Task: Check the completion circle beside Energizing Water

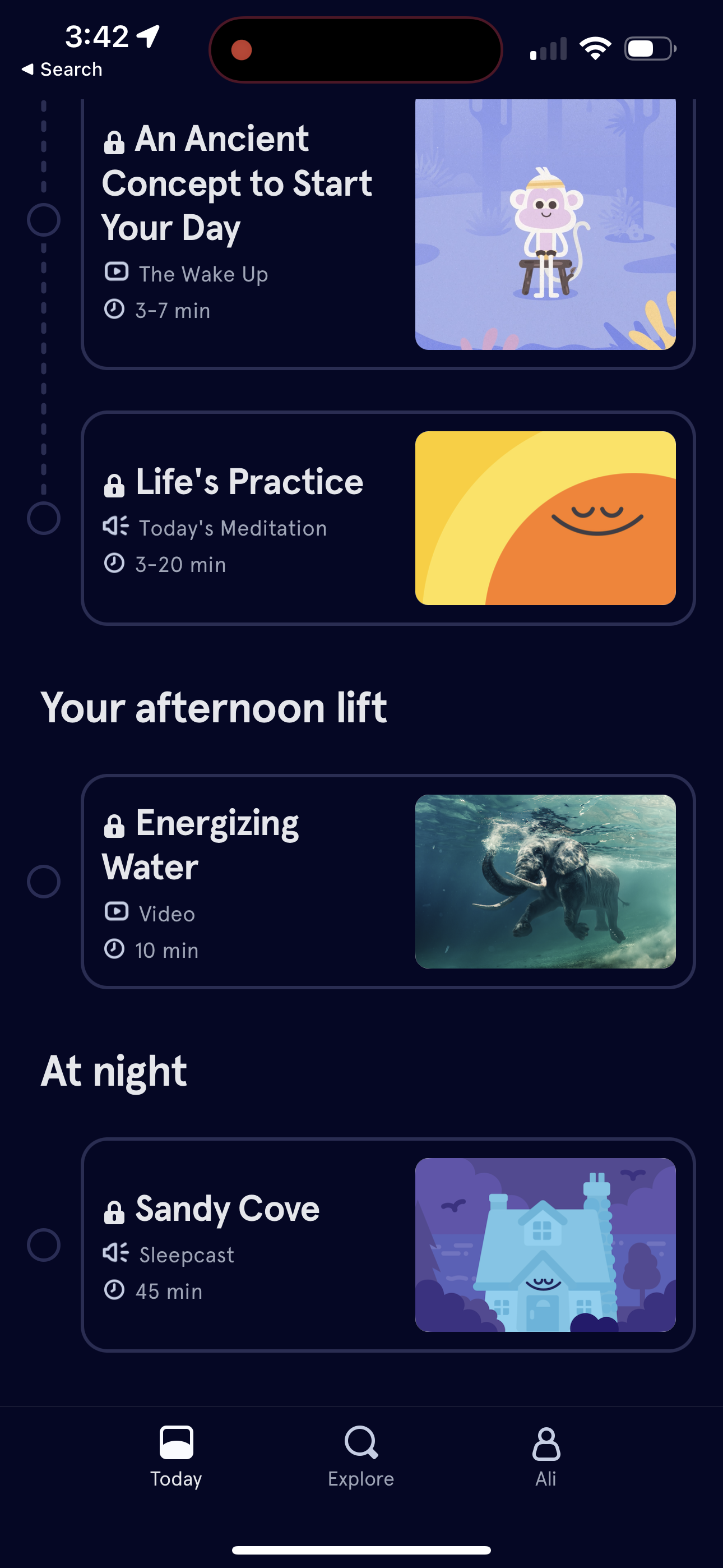Action: 43,881
